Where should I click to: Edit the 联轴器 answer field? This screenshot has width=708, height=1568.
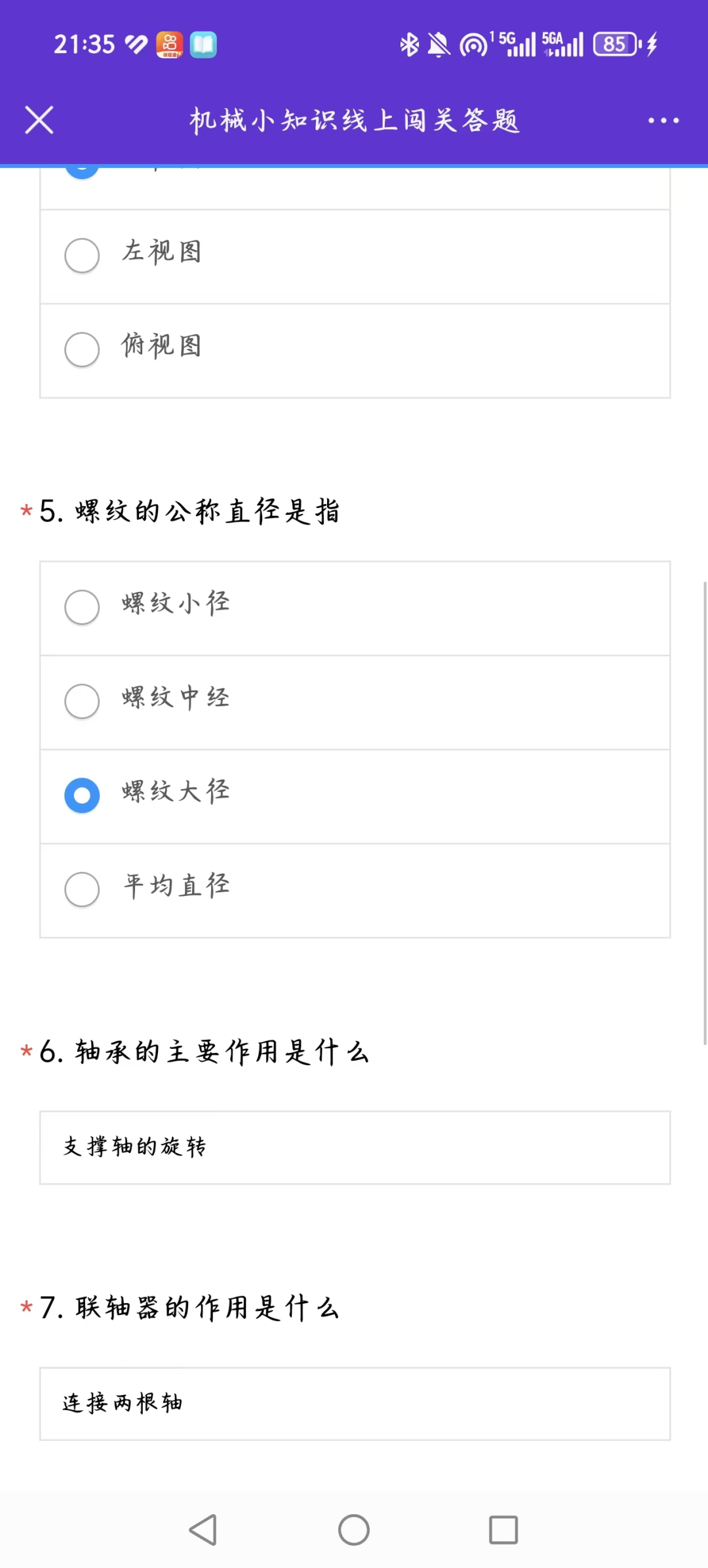click(354, 1403)
